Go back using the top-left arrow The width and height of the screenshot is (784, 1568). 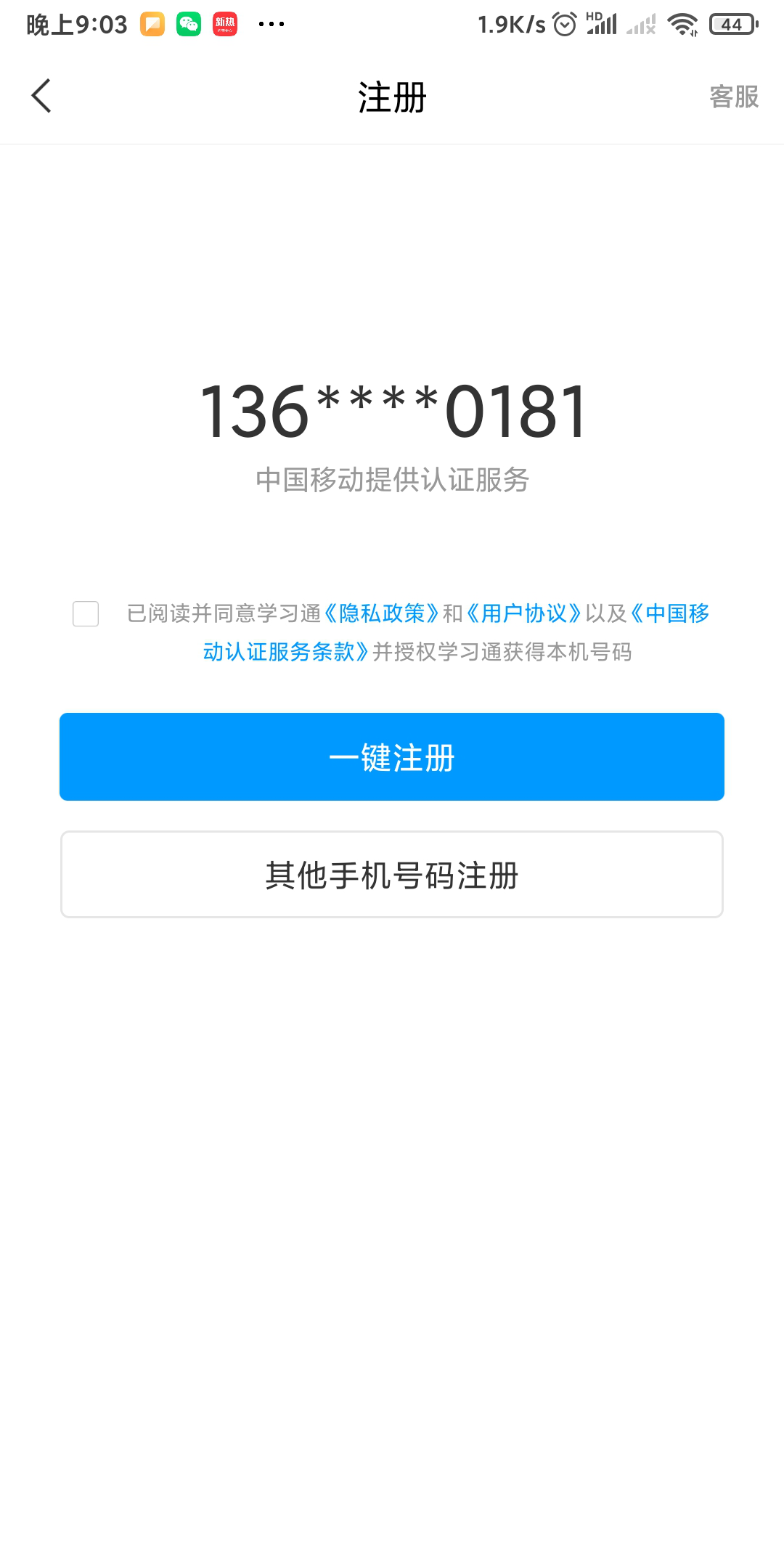(x=41, y=97)
